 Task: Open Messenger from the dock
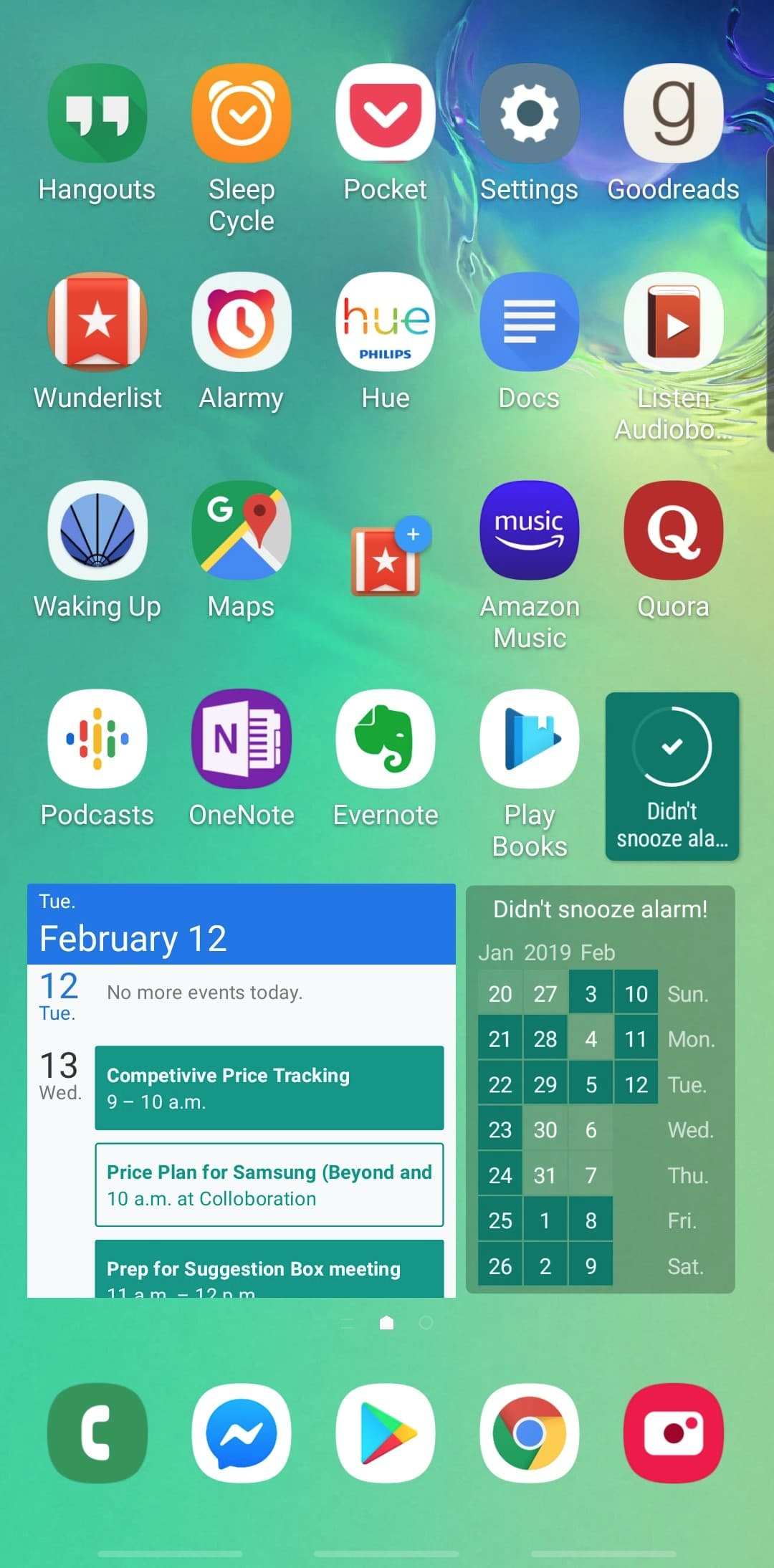click(x=242, y=1433)
